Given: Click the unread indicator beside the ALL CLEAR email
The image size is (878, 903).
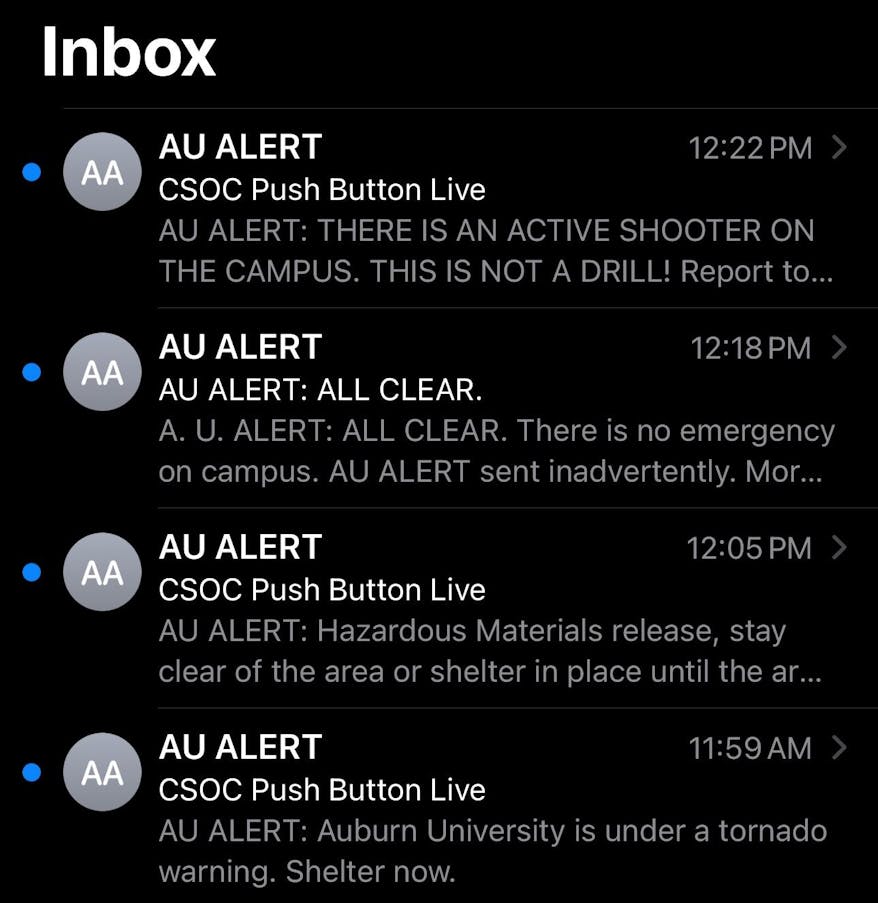Looking at the screenshot, I should pos(31,371).
